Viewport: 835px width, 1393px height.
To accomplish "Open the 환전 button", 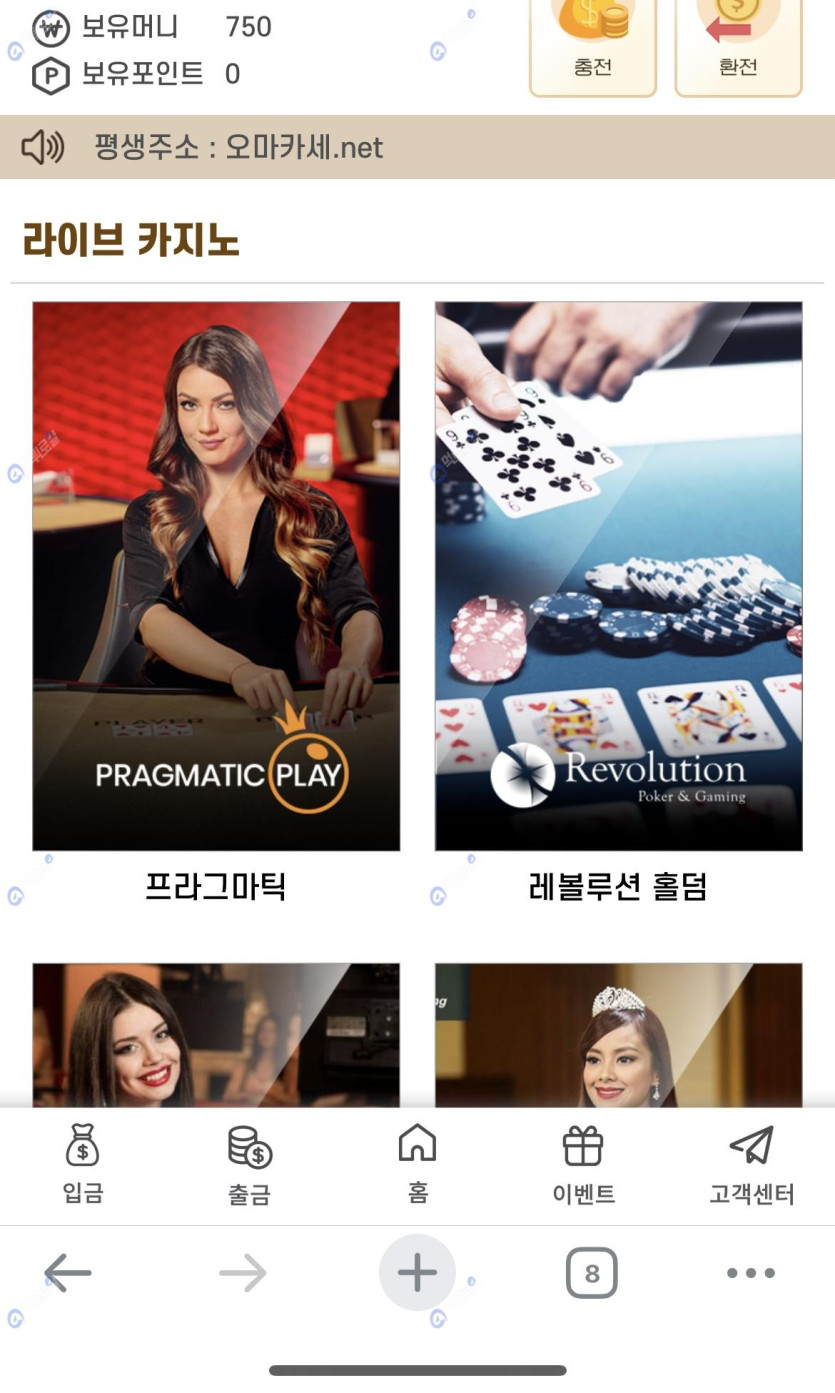I will 738,48.
